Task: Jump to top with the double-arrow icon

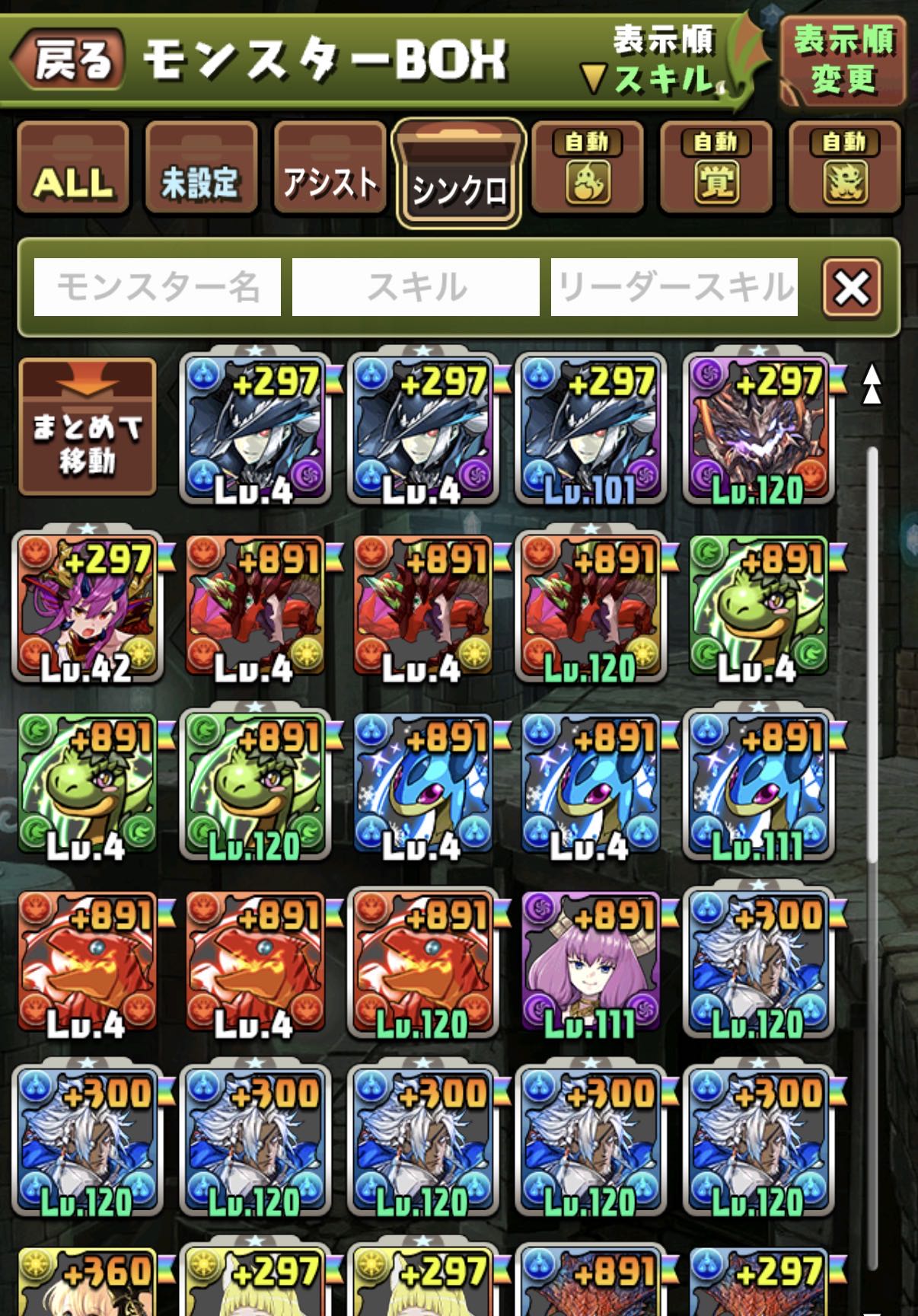Action: point(872,384)
